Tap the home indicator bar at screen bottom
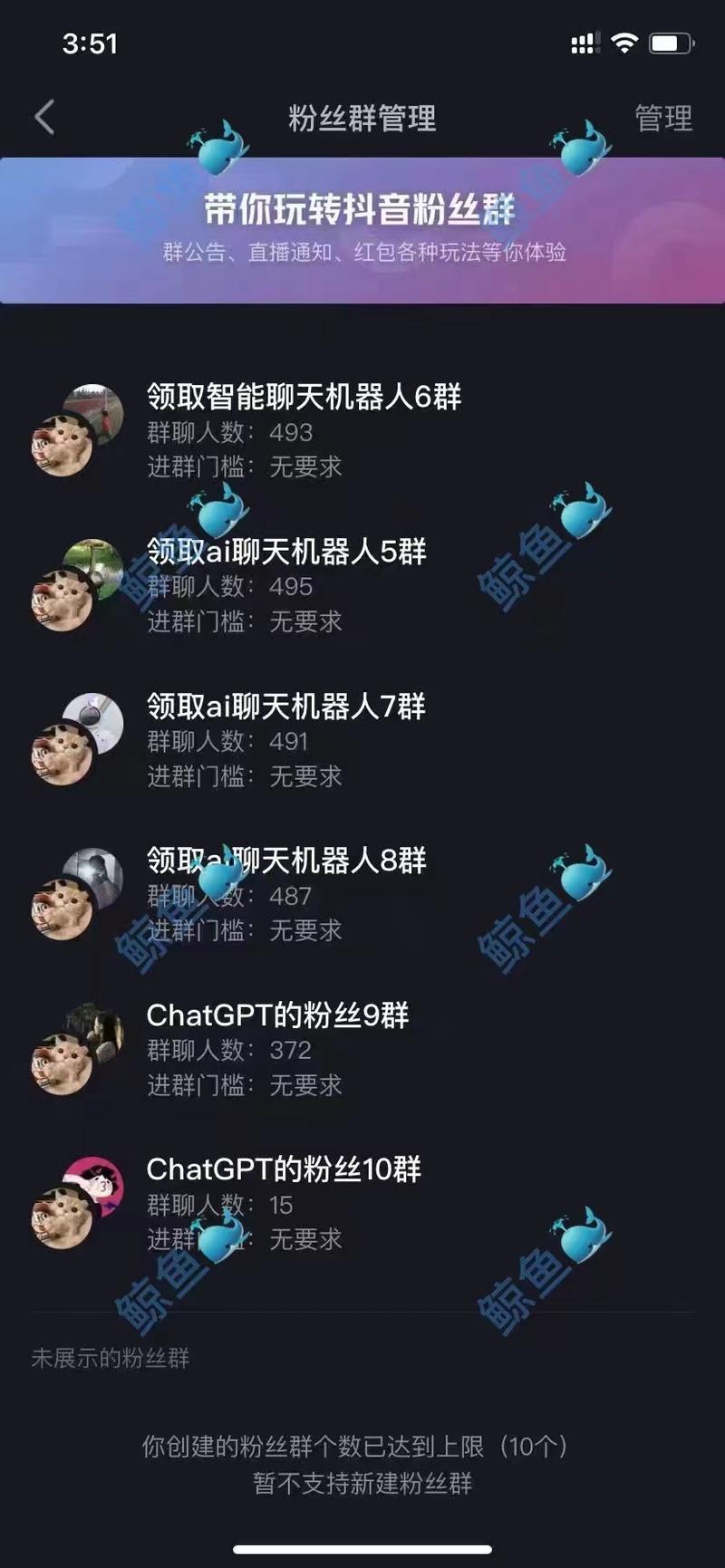The image size is (725, 1568). click(x=362, y=1551)
